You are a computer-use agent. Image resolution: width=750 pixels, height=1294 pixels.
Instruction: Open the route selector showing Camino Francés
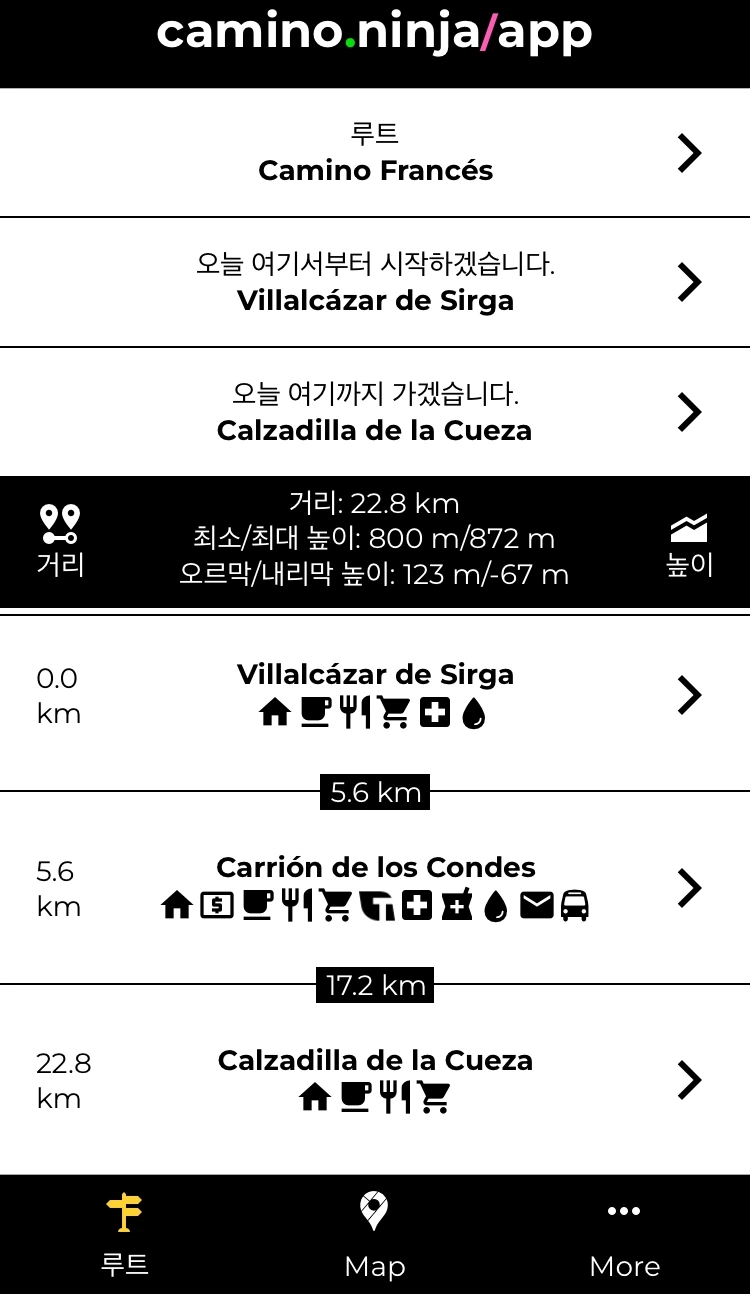pyautogui.click(x=375, y=153)
